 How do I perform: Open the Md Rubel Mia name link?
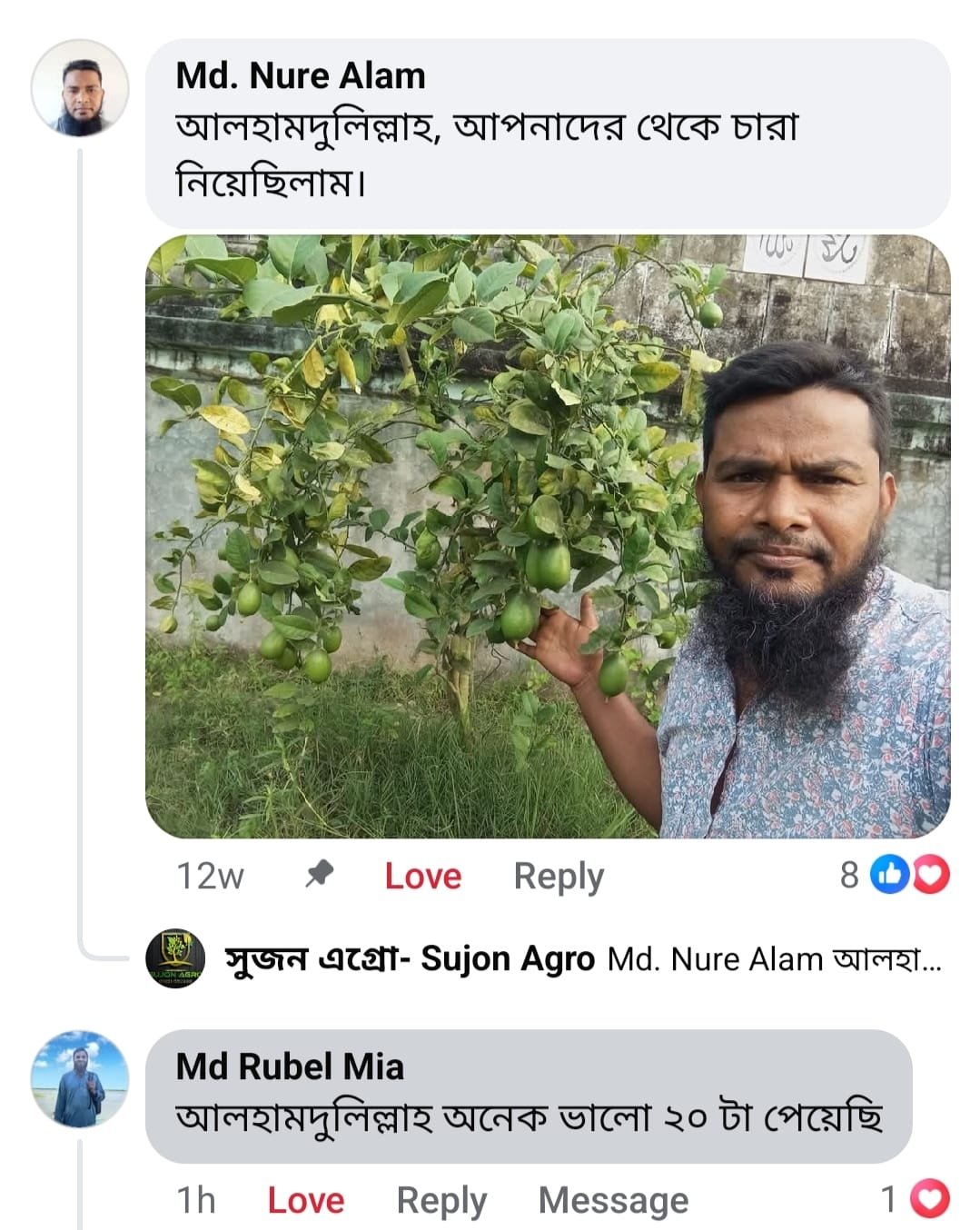[x=290, y=1066]
